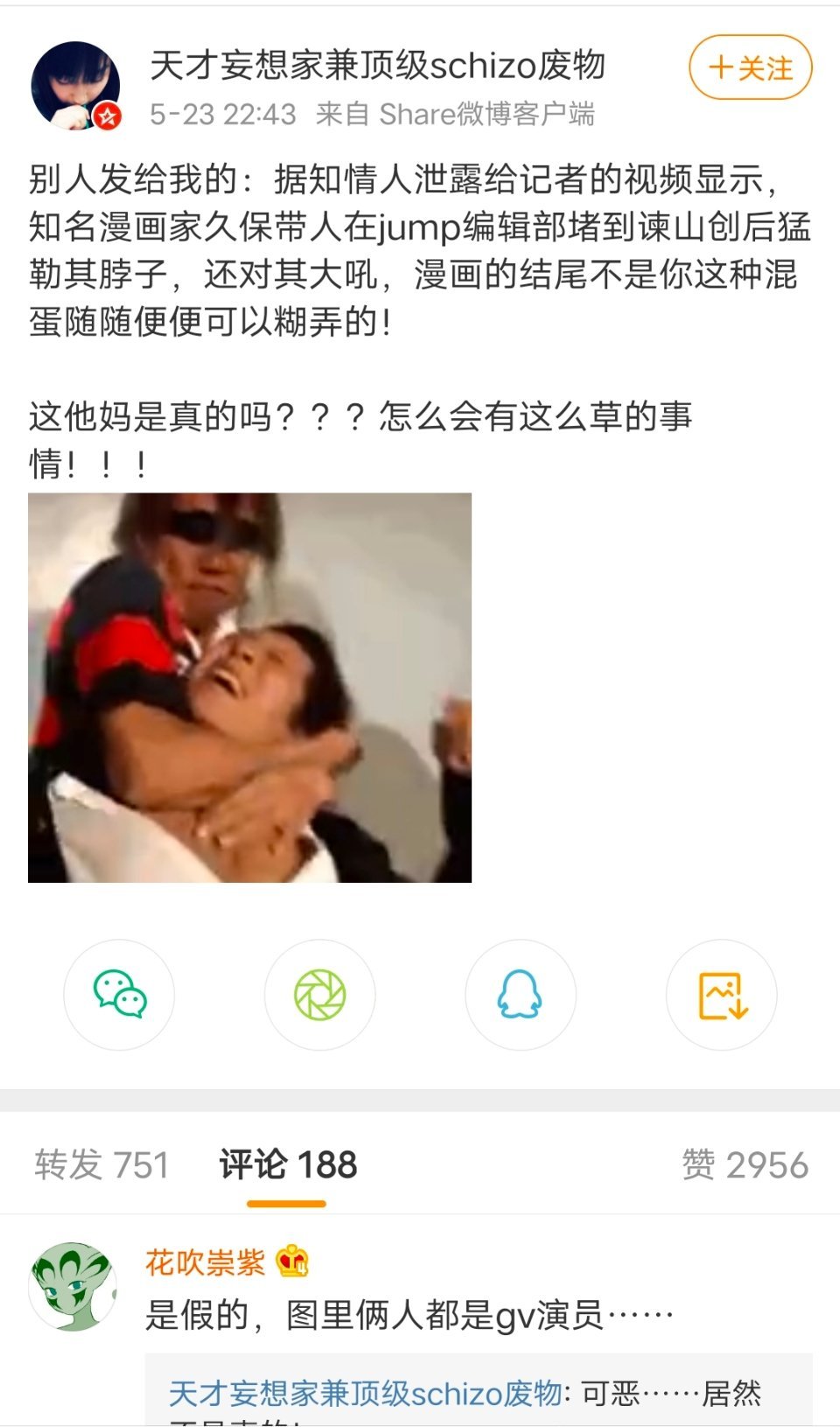840x1427 pixels.
Task: Switch to the 转发 751 tab
Action: 101,1165
